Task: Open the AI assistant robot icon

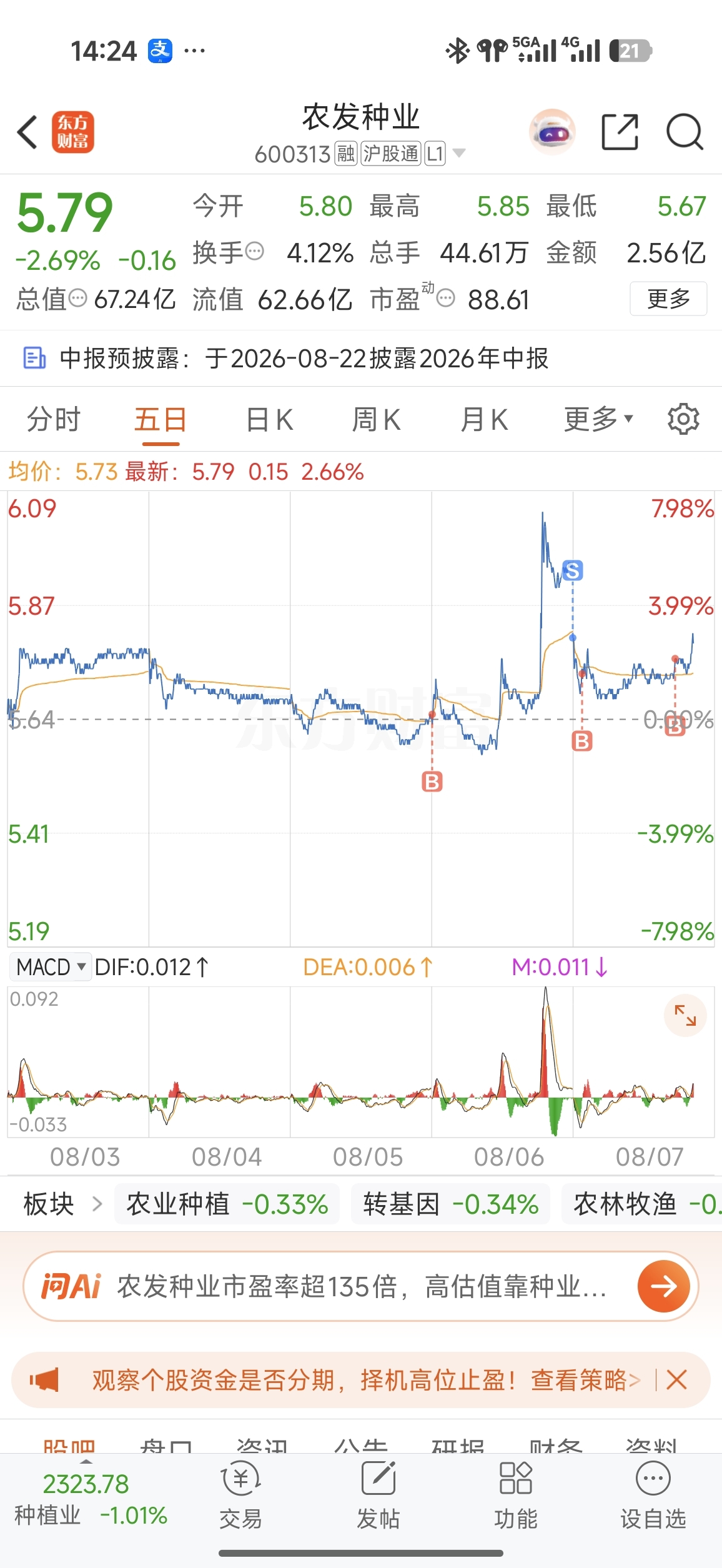Action: click(x=552, y=132)
